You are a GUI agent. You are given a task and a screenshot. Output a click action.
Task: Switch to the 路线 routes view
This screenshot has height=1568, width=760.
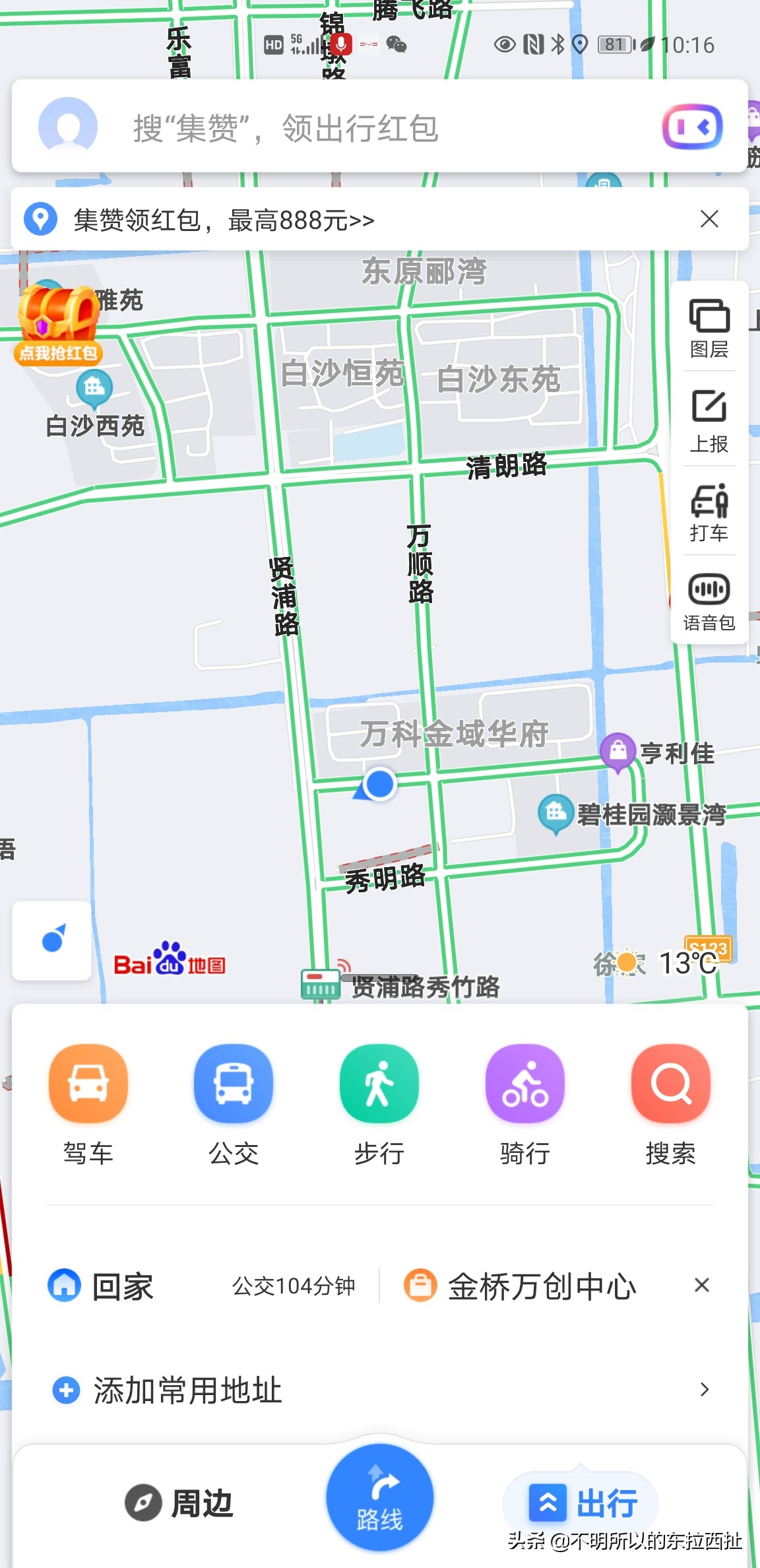[x=379, y=1499]
